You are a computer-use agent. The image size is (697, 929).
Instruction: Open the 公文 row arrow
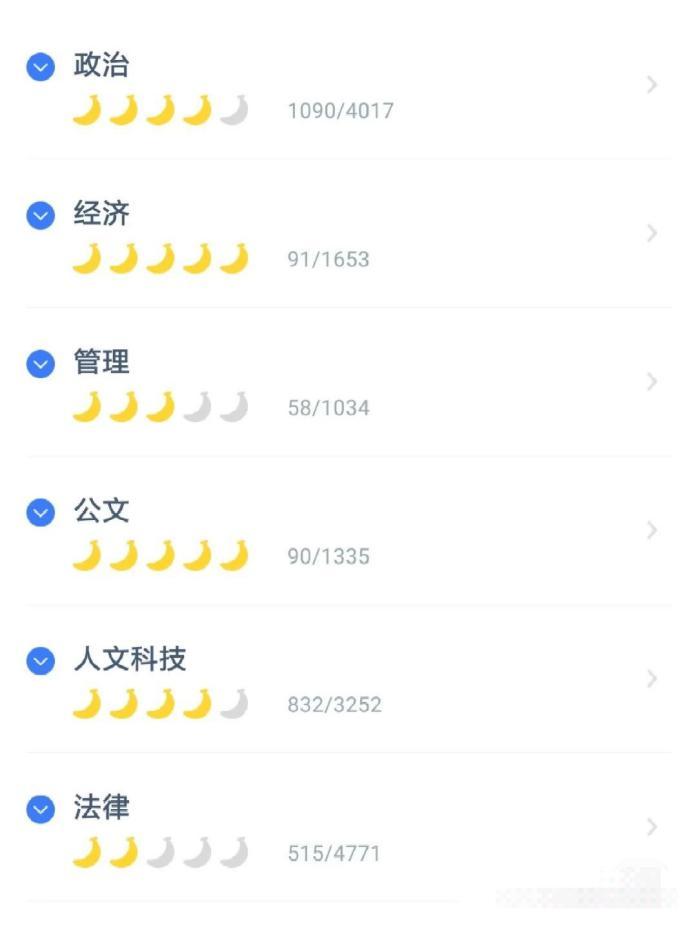[652, 530]
